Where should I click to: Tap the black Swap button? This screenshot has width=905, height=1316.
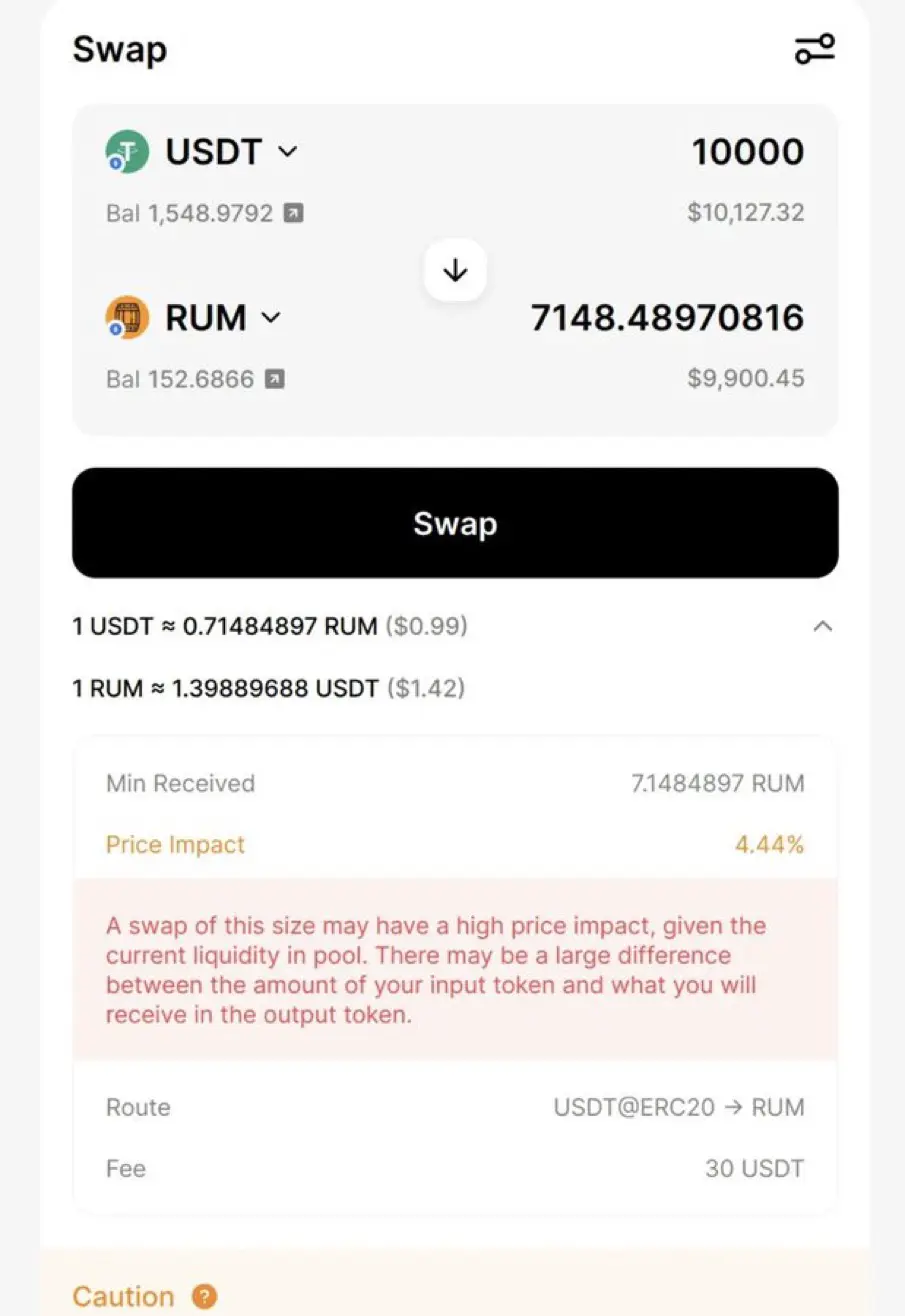tap(455, 523)
